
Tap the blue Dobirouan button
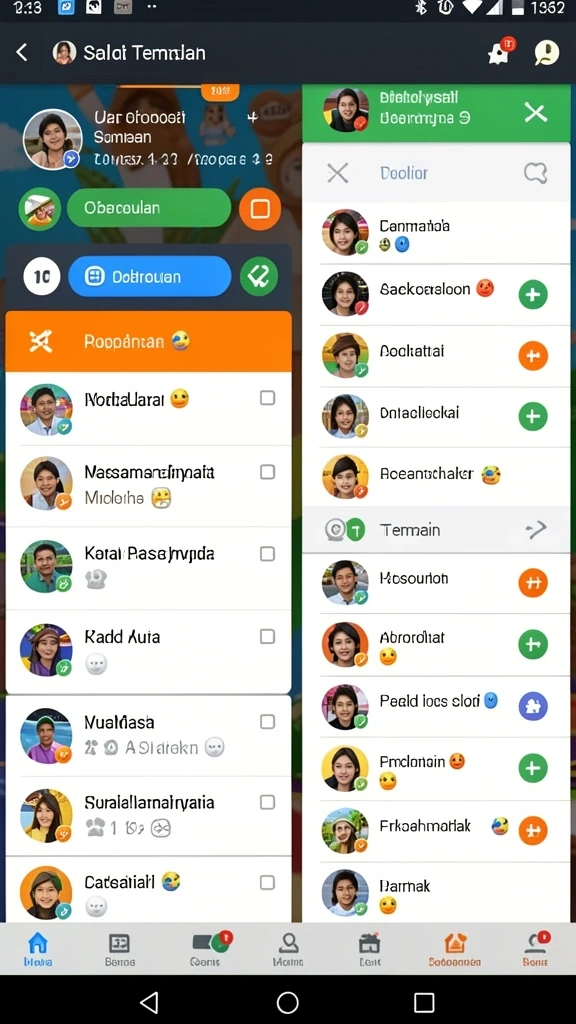click(x=150, y=276)
